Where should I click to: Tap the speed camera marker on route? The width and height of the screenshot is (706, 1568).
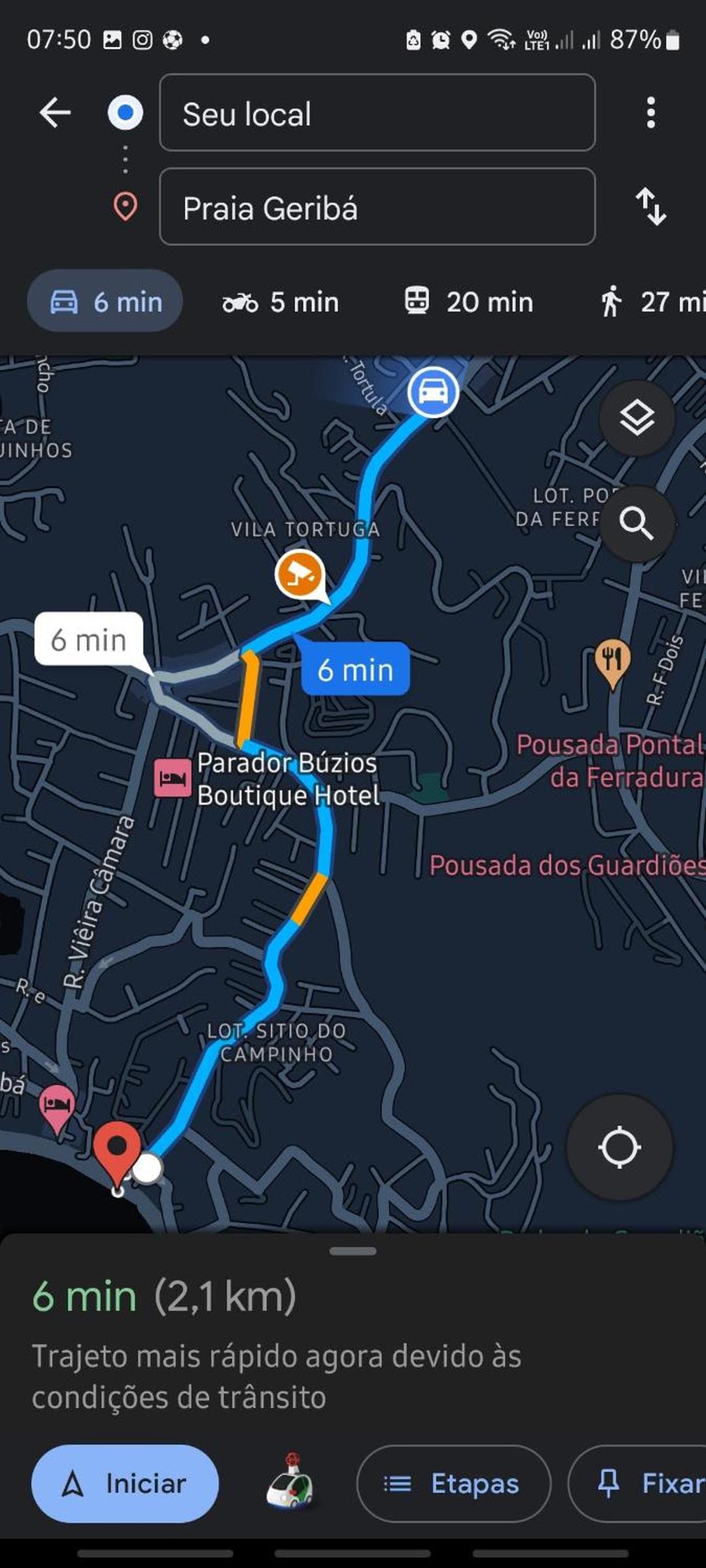click(x=299, y=575)
